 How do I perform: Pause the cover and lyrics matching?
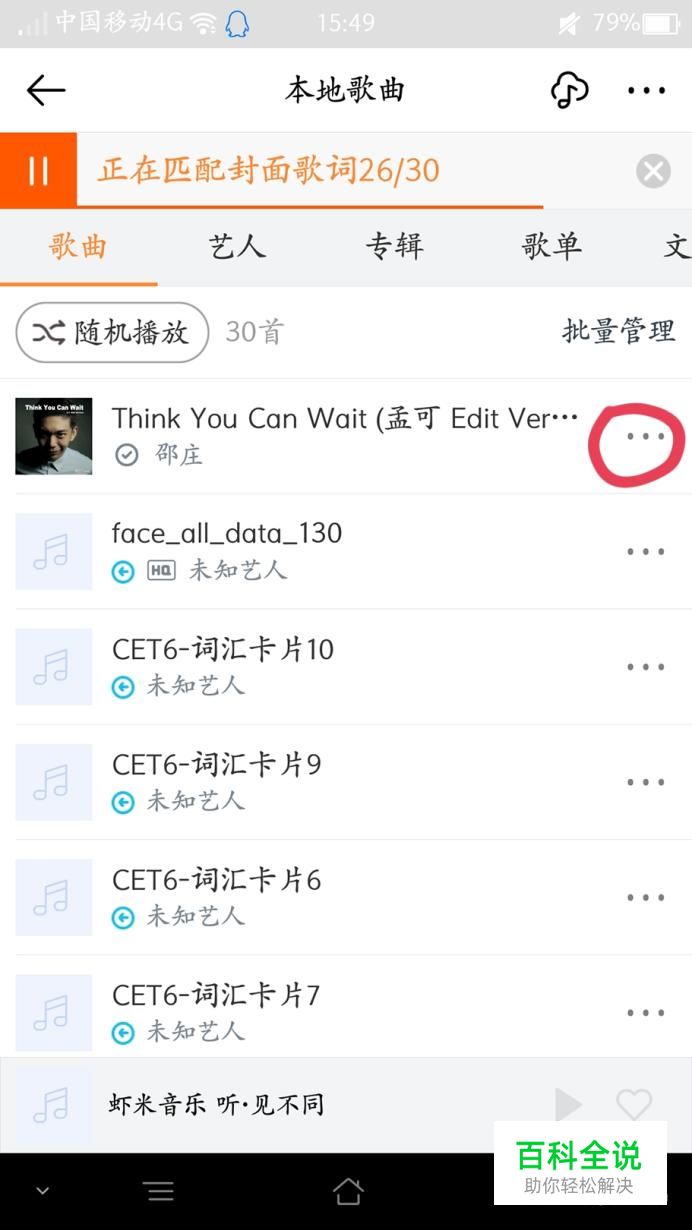38,171
